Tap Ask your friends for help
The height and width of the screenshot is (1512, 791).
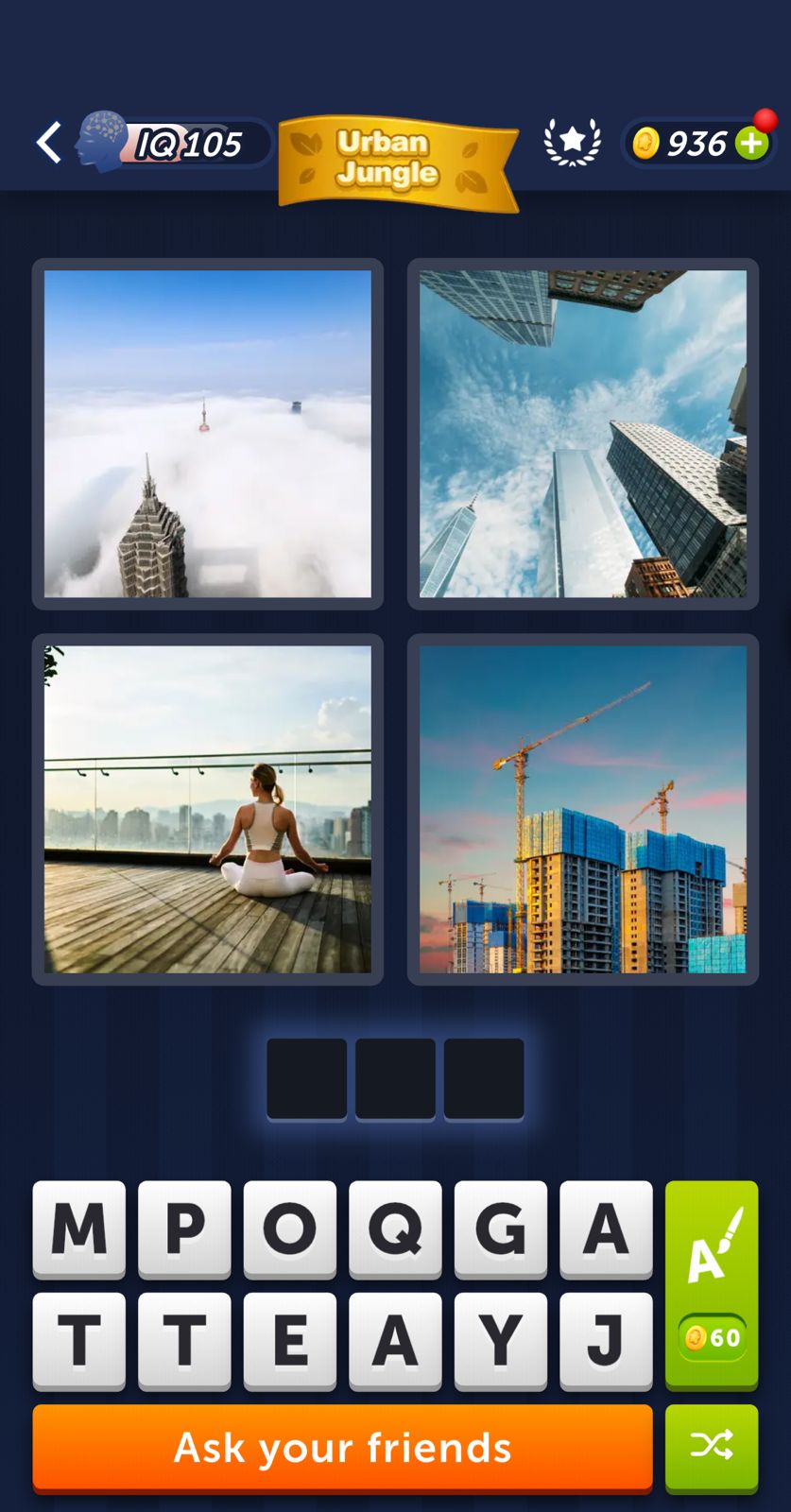(342, 1448)
